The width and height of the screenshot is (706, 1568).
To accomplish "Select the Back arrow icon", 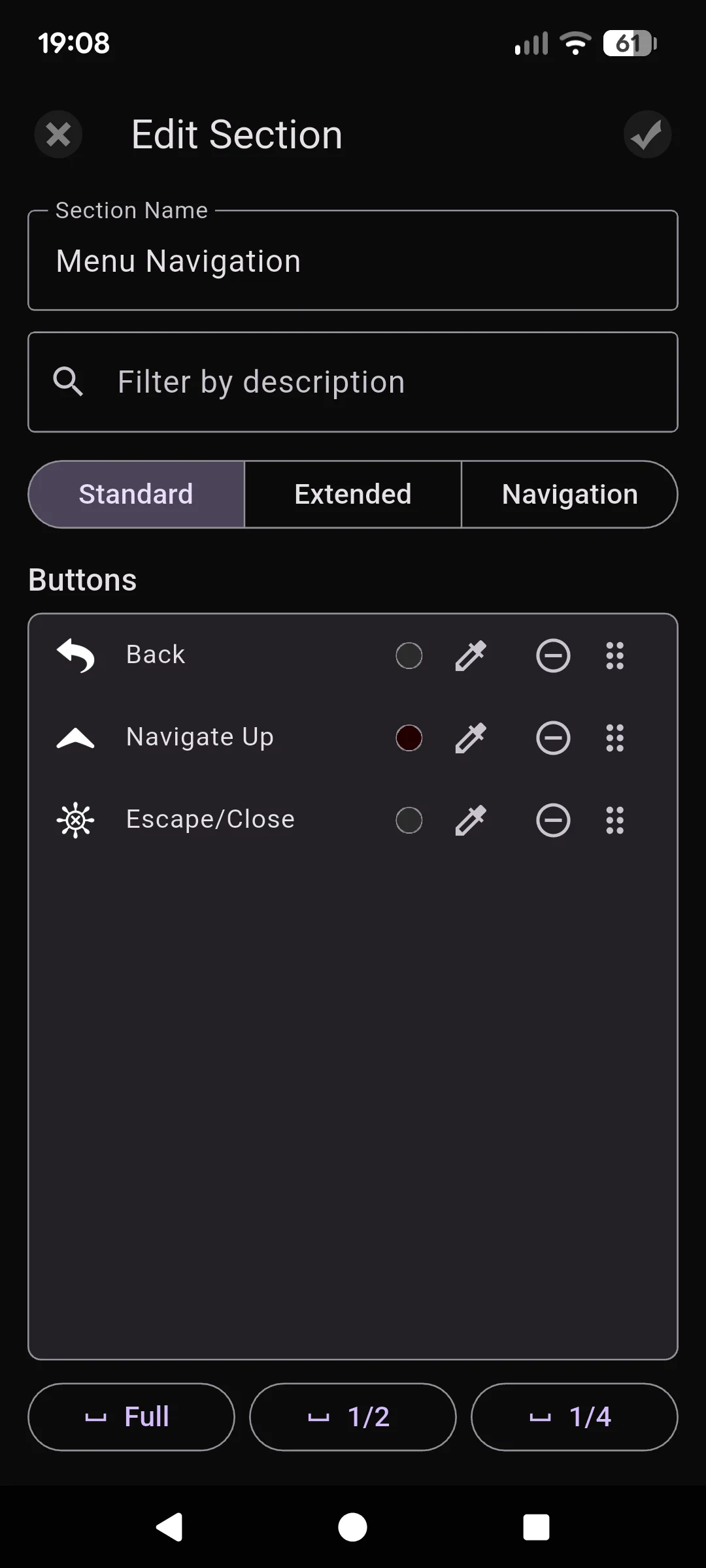I will [x=75, y=656].
